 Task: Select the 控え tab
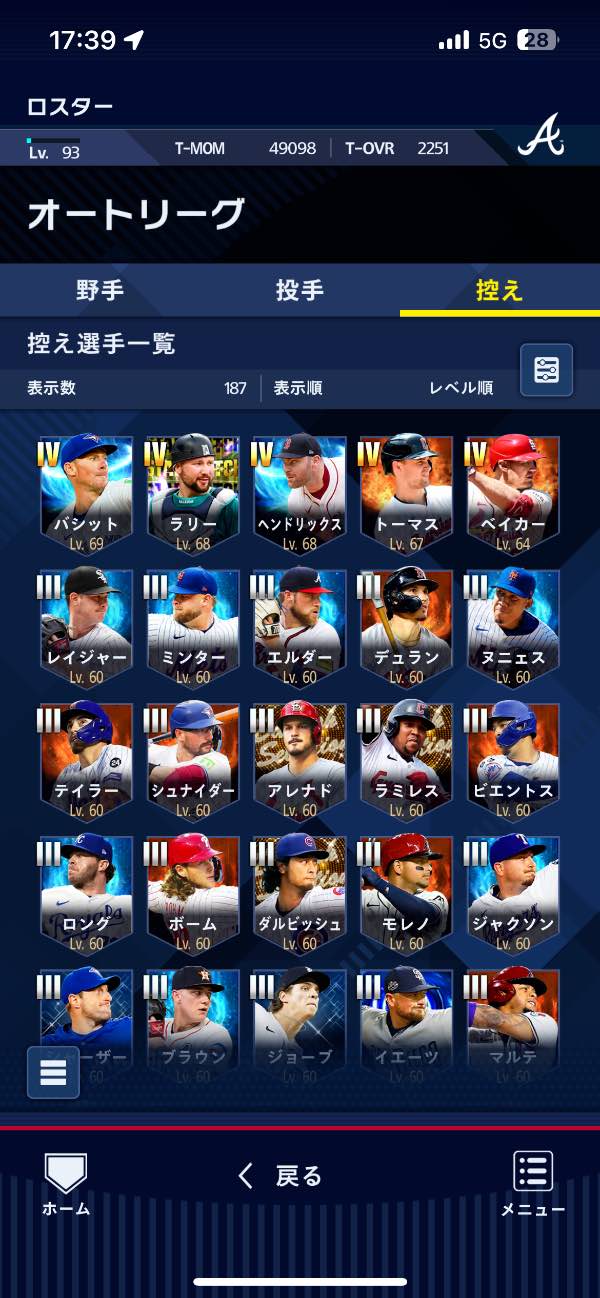coord(499,291)
